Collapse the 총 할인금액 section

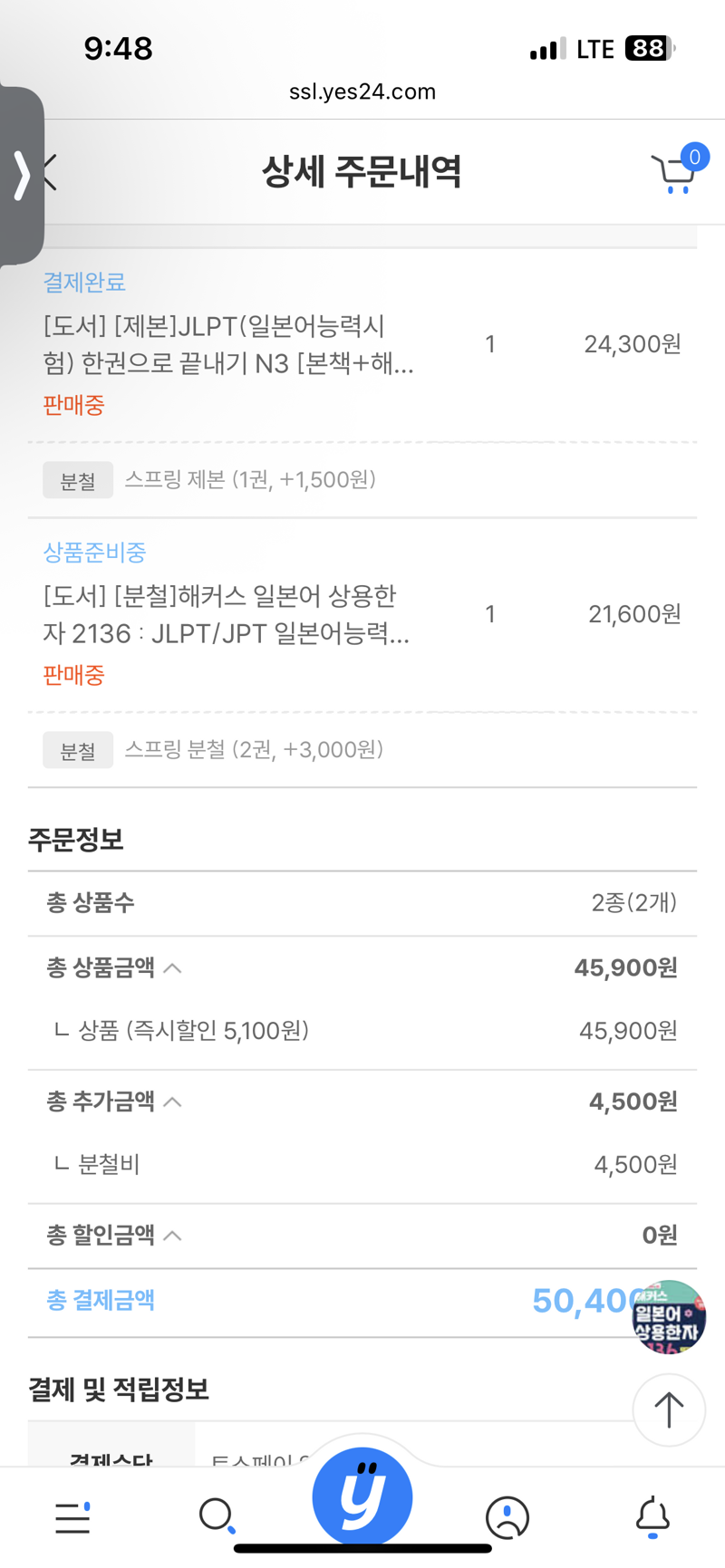173,1235
